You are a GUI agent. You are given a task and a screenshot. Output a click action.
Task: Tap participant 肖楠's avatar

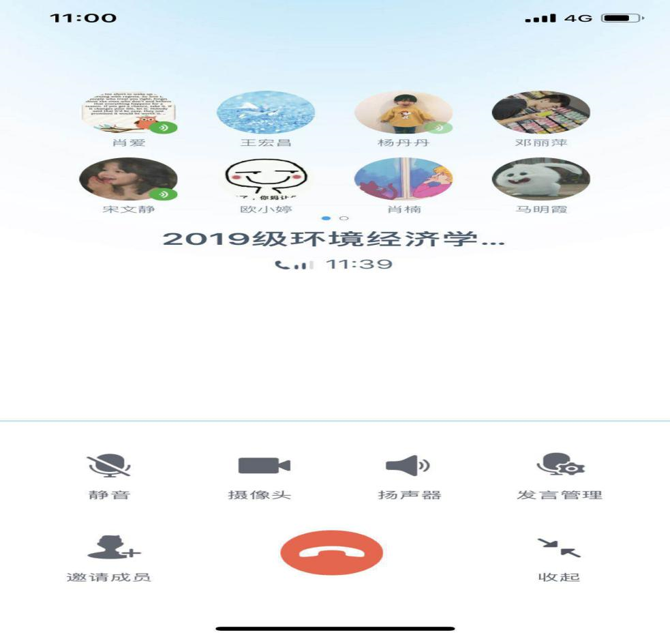point(403,179)
